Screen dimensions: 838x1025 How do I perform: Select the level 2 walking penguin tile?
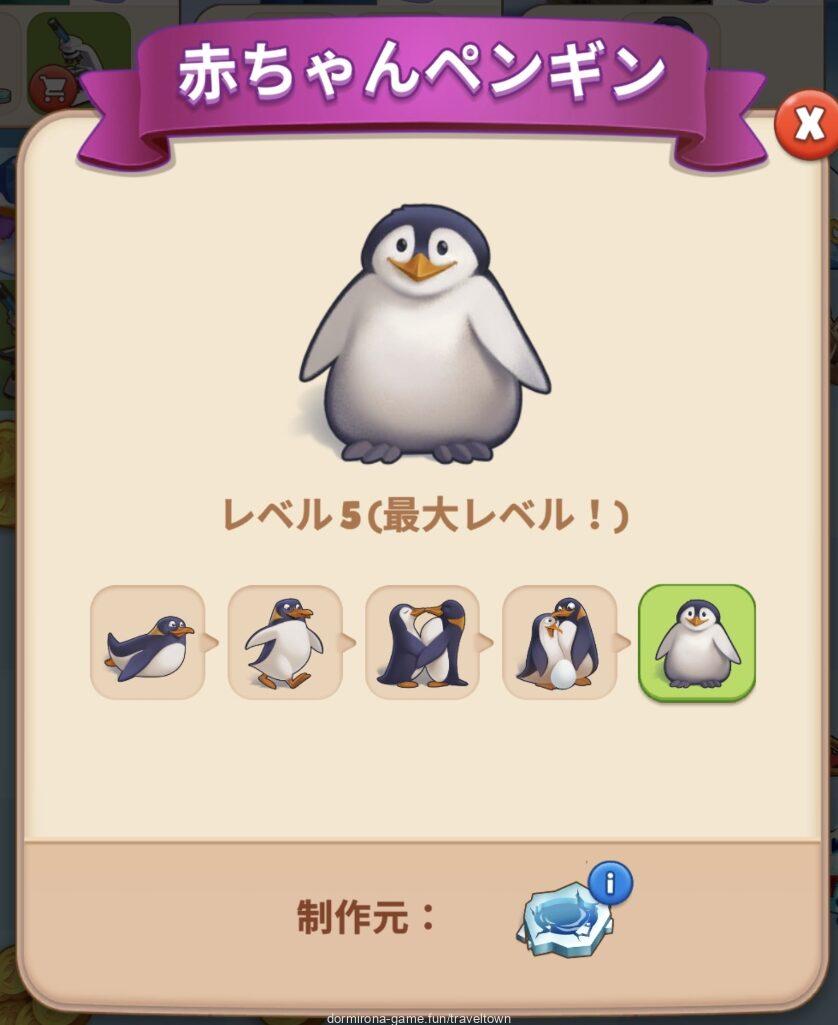point(284,642)
